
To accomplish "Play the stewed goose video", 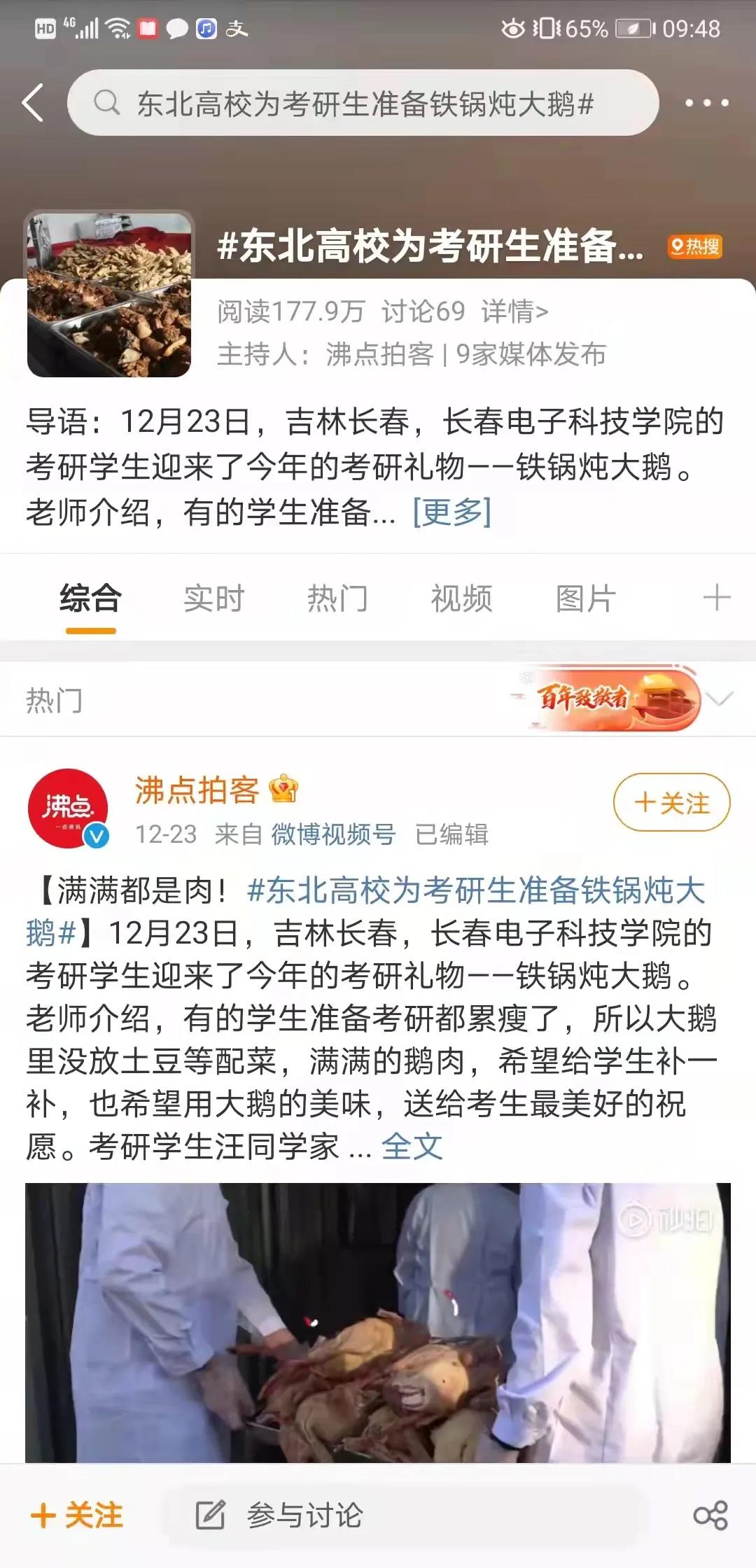I will [378, 1322].
